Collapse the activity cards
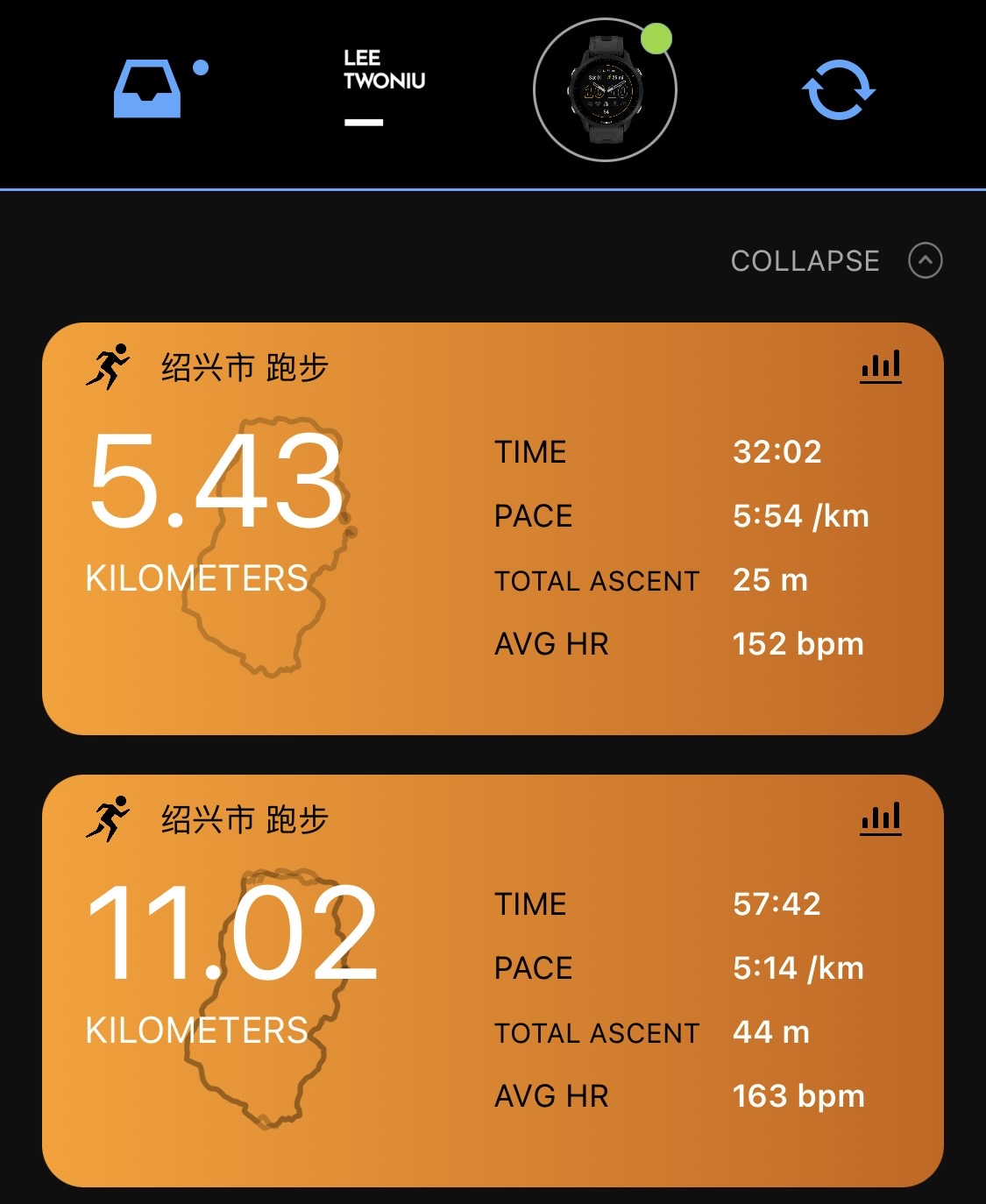The image size is (986, 1204). [836, 260]
